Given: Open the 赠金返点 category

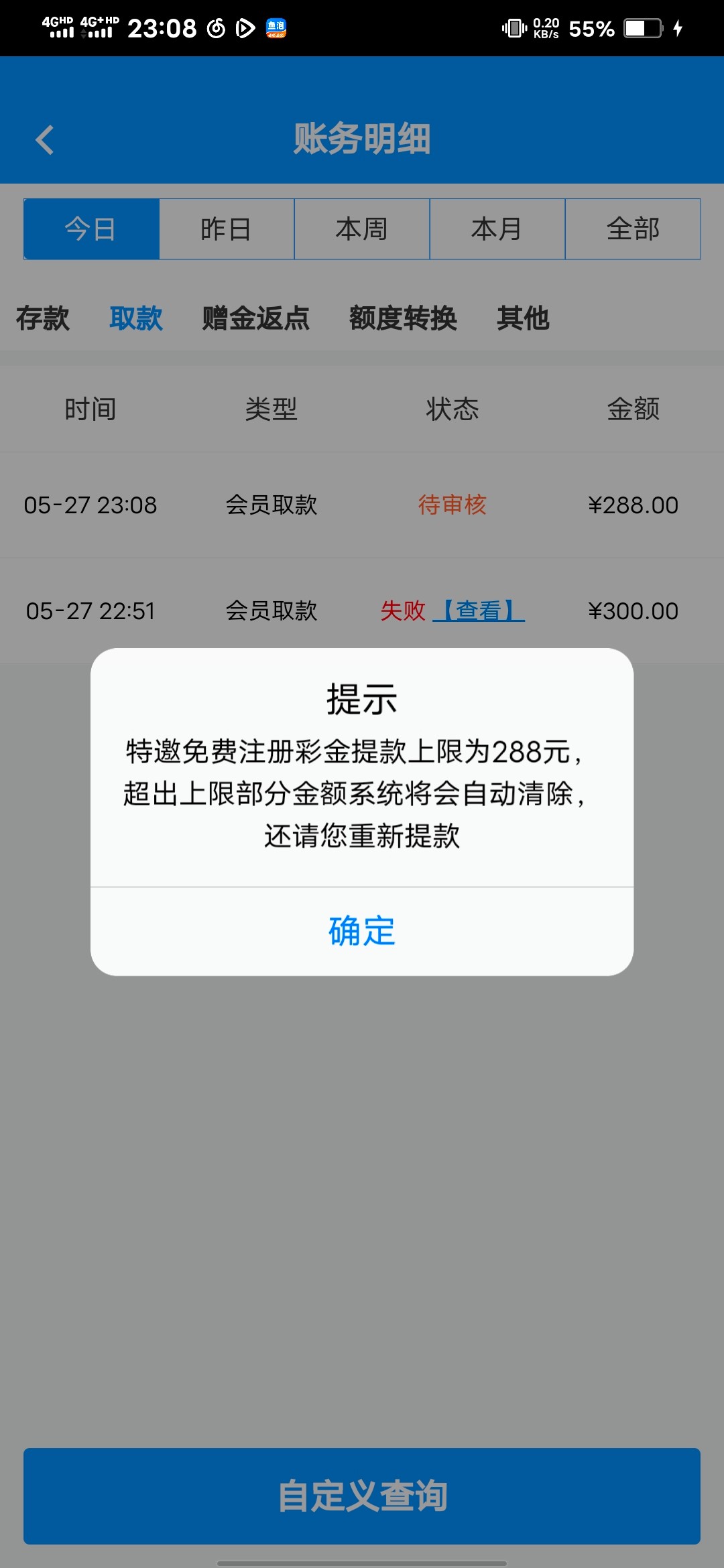Looking at the screenshot, I should [253, 320].
